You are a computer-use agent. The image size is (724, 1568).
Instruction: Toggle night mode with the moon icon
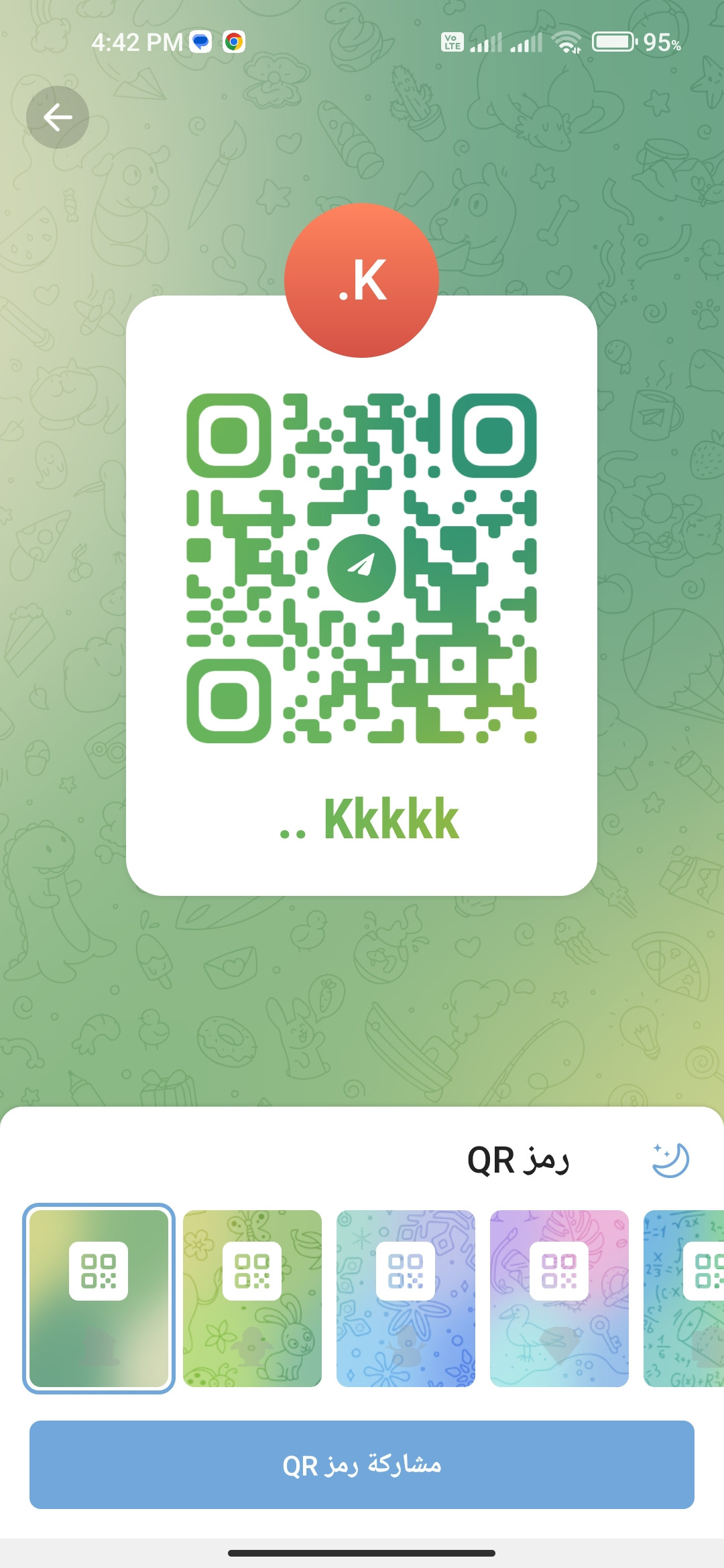pyautogui.click(x=670, y=1160)
